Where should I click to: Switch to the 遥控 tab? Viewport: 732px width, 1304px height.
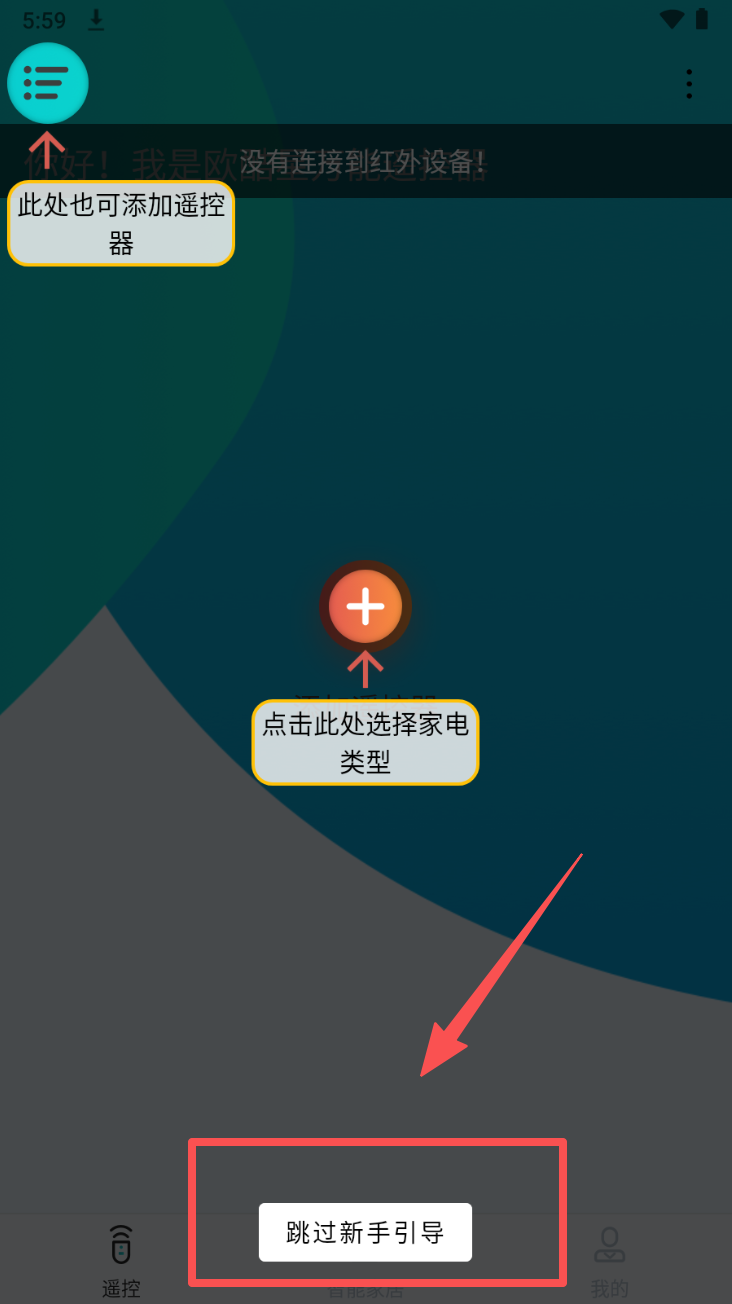coord(121,1260)
